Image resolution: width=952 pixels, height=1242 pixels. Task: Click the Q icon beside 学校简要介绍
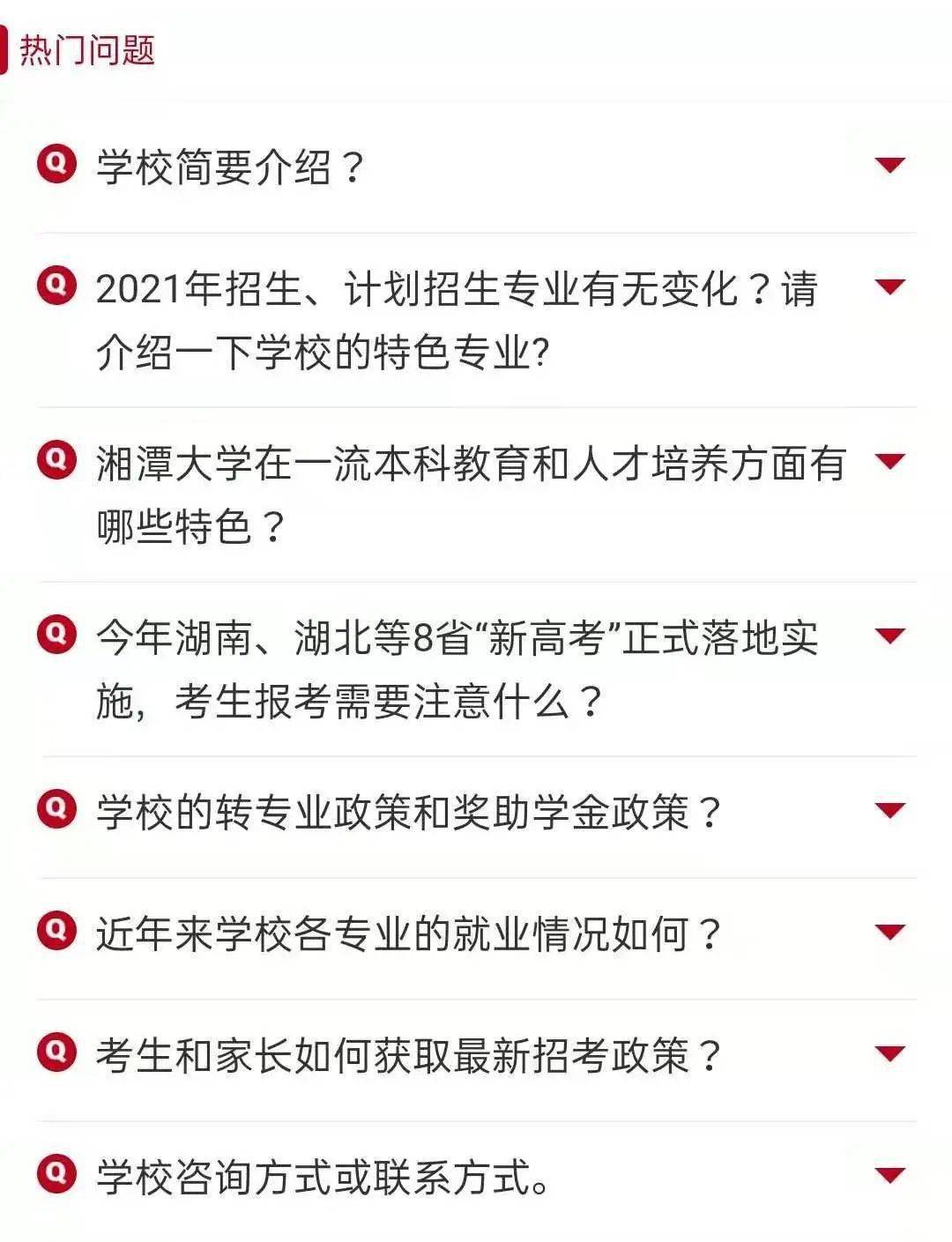coord(55,164)
